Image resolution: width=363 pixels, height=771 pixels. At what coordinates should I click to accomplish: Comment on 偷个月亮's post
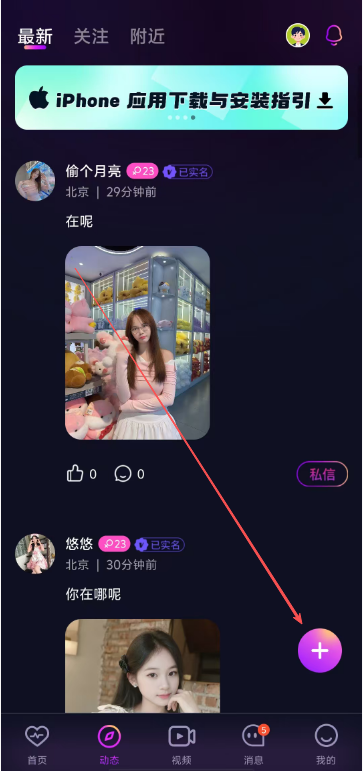129,474
